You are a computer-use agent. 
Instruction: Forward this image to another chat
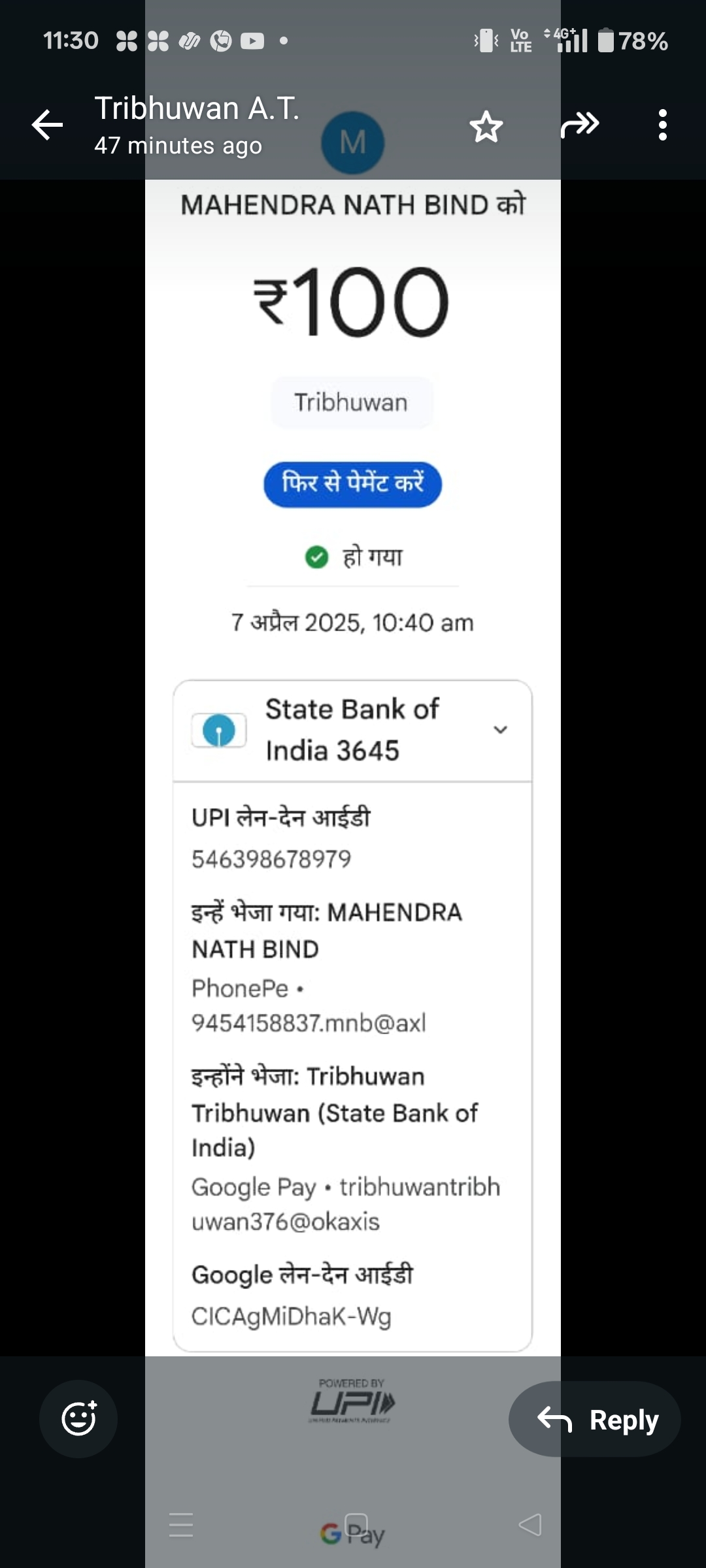580,125
